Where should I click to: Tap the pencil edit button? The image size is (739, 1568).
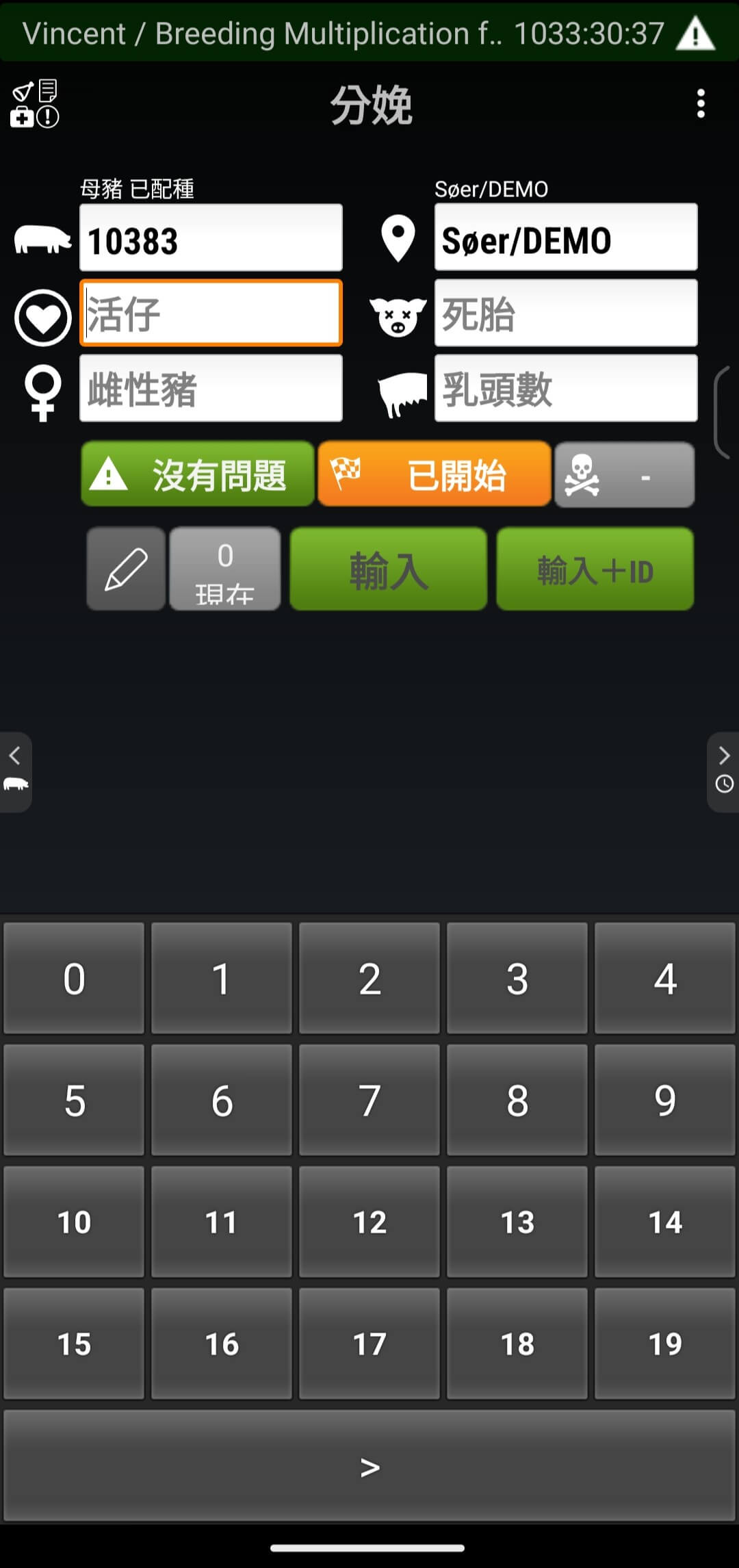pos(126,569)
